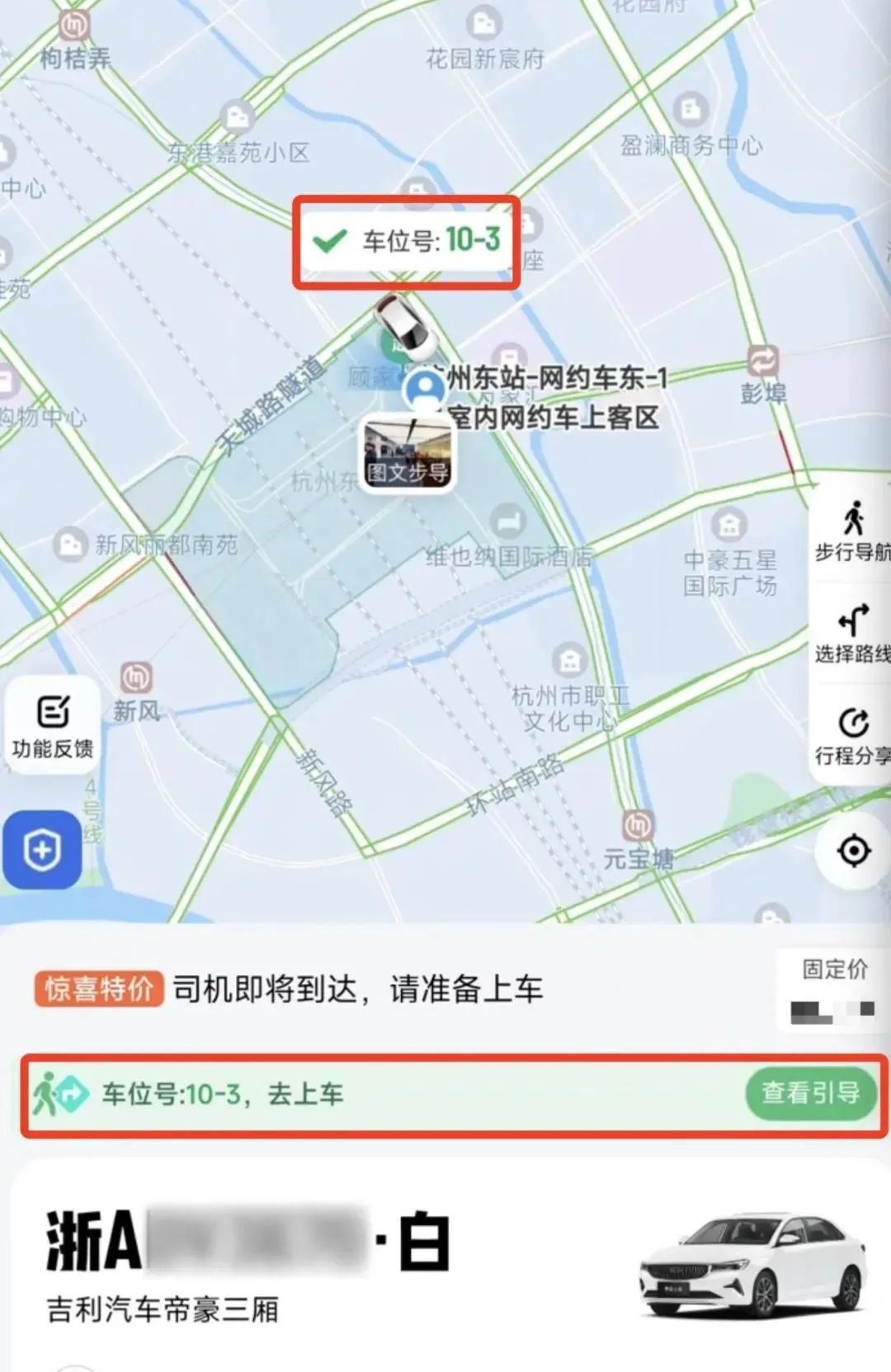Recenter map with the locate icon

(x=853, y=851)
